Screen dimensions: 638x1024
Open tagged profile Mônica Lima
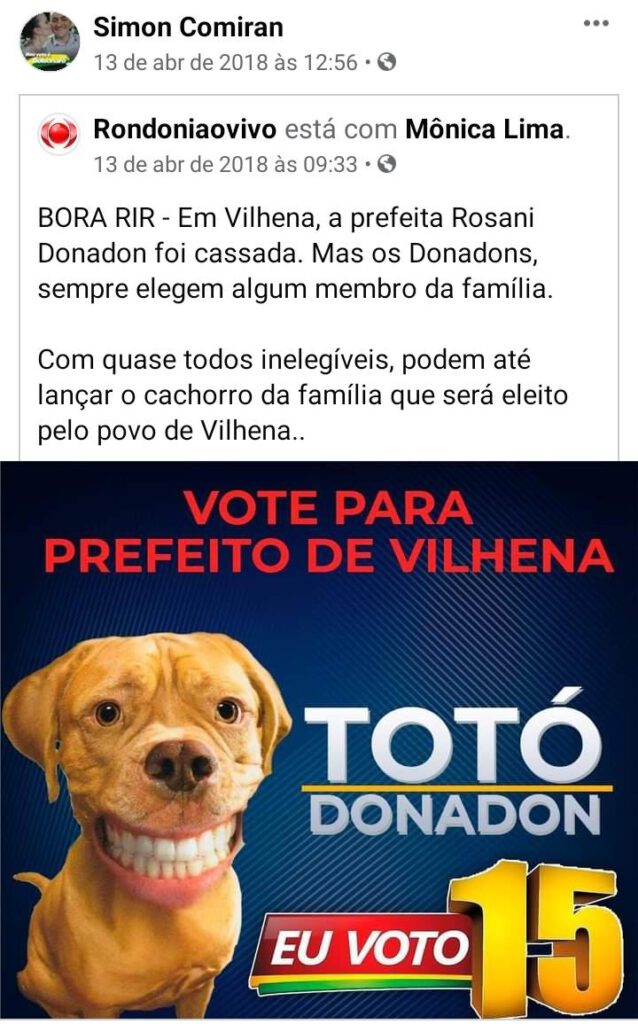485,129
